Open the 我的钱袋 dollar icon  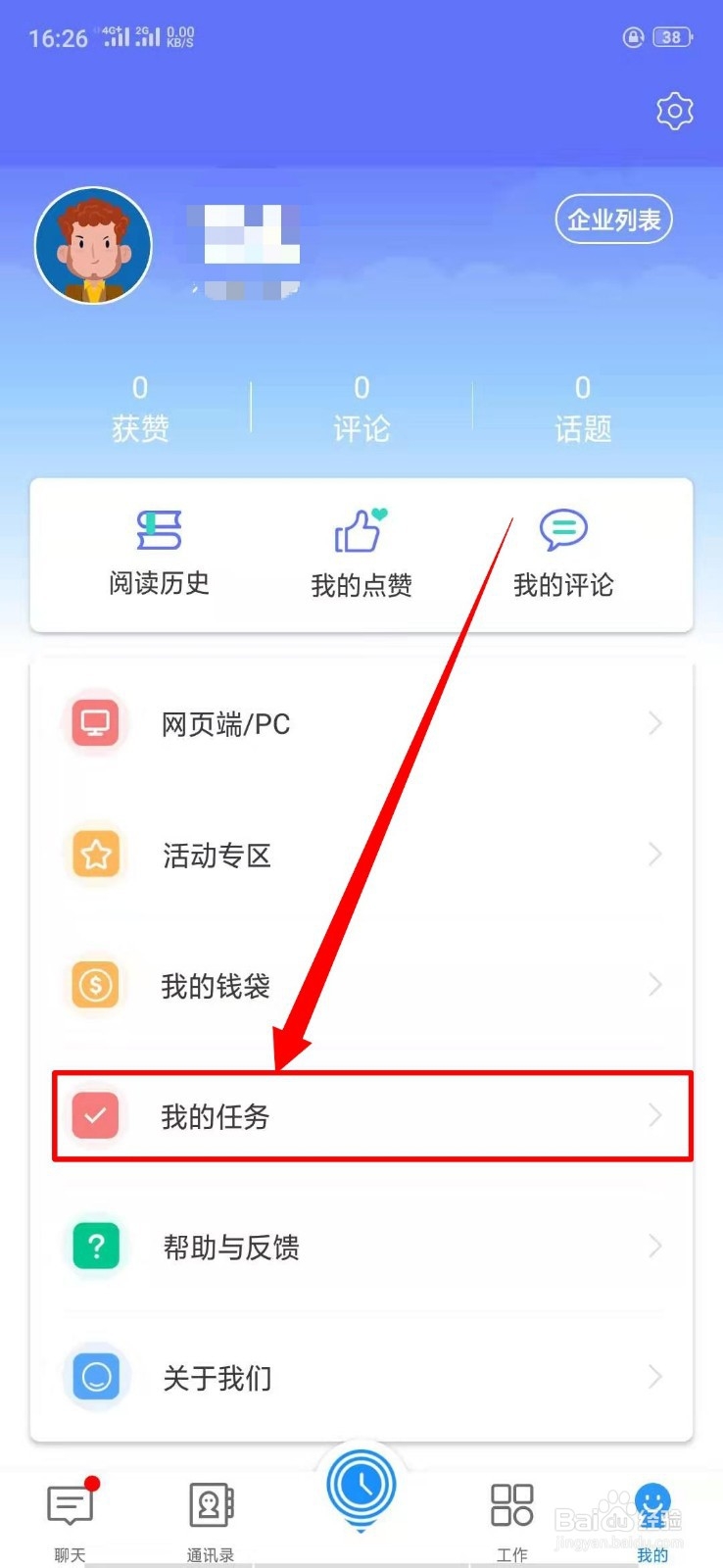coord(95,985)
